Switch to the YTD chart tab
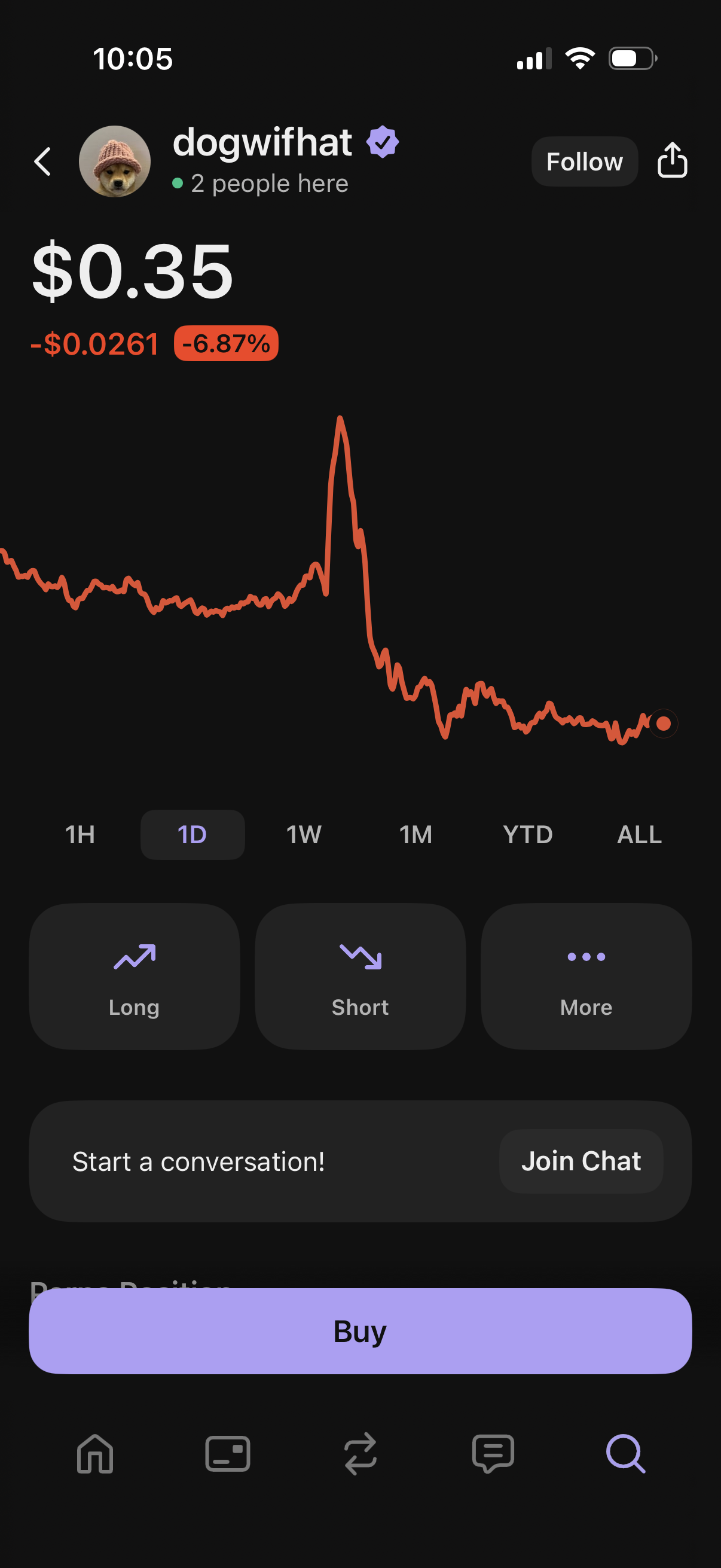The height and width of the screenshot is (1568, 721). tap(527, 834)
